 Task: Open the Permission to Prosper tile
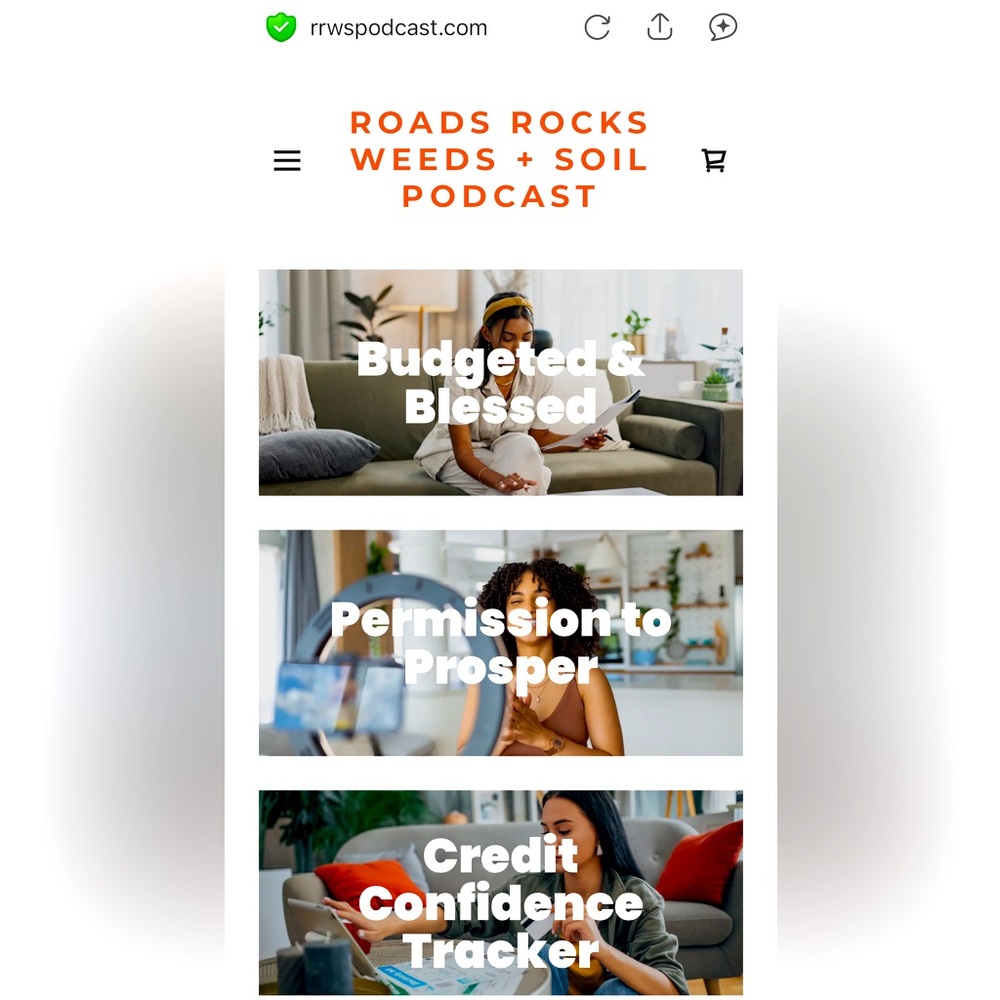point(500,642)
